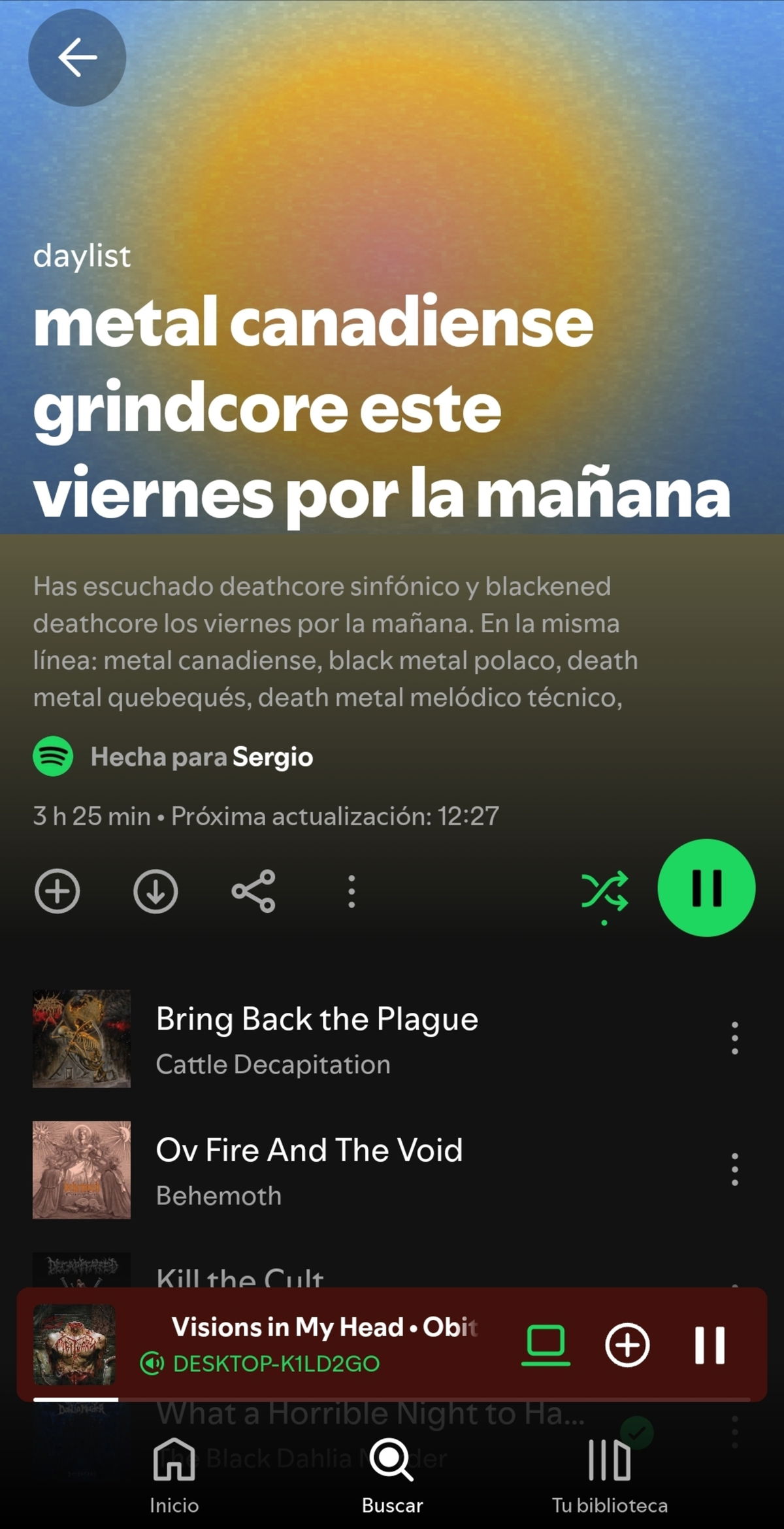Open the Sergio profile link

273,757
